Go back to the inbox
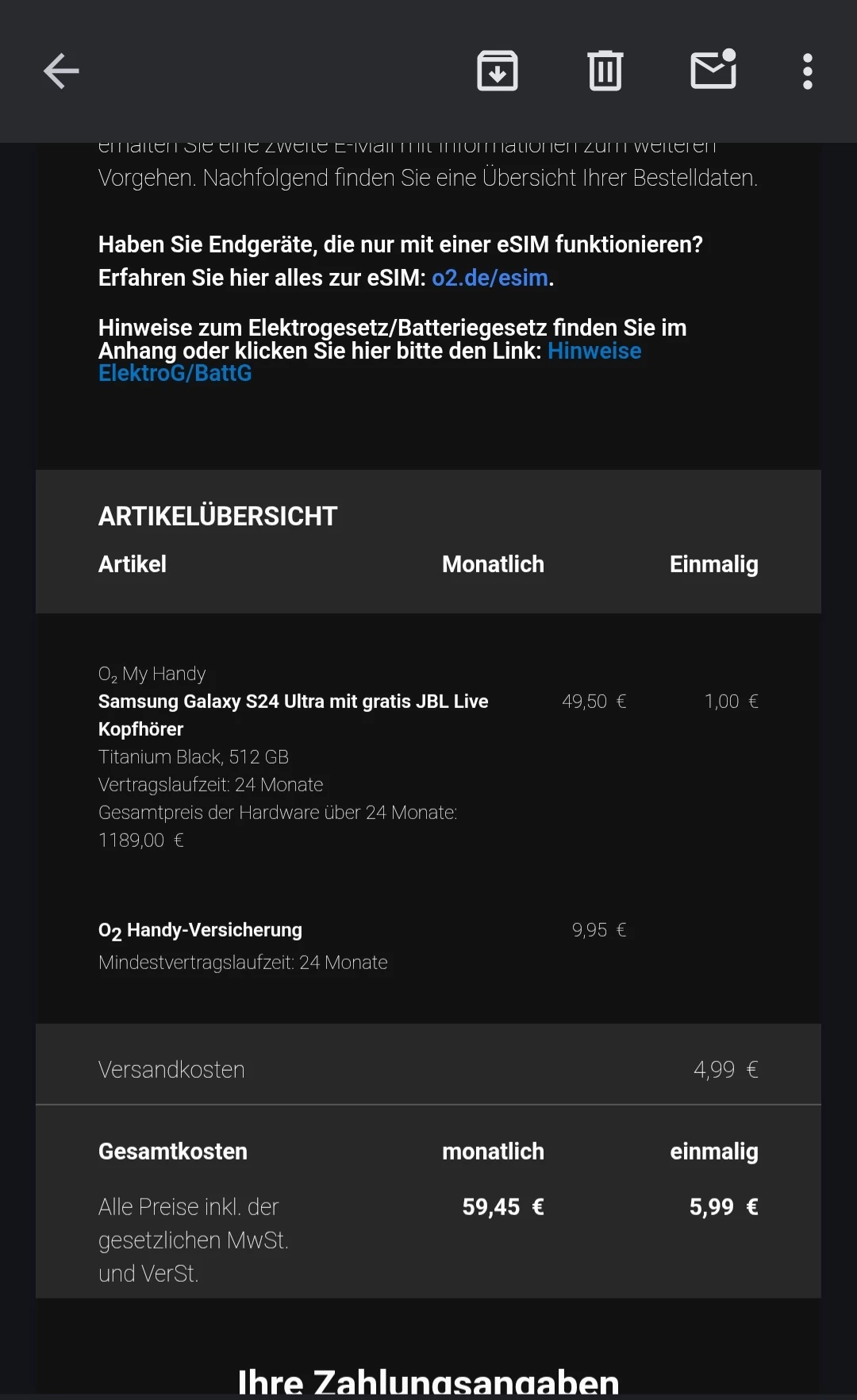The image size is (857, 1400). [x=61, y=71]
